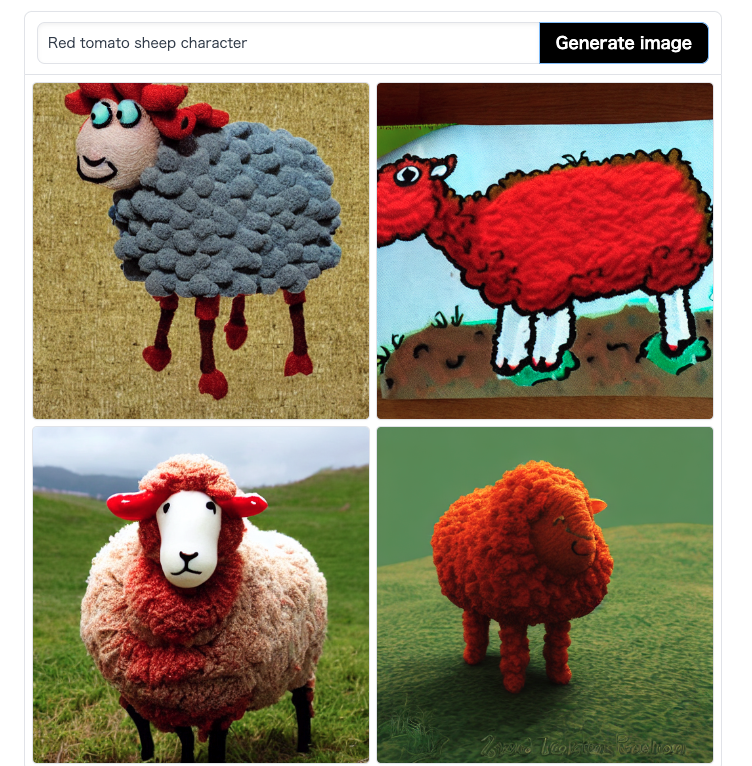Open the red drawn sheep image
The image size is (752, 766).
[x=545, y=251]
